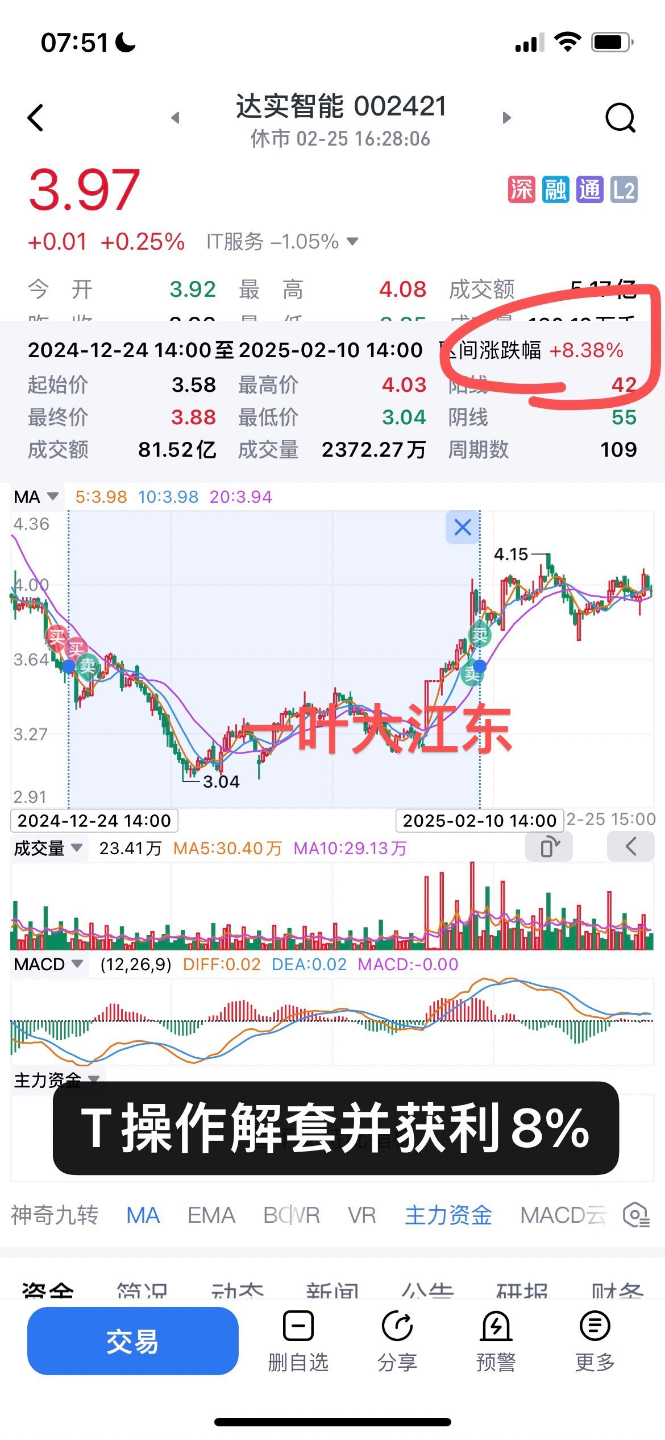
Task: Expand the IT服务 sector dropdown
Action: [x=351, y=242]
